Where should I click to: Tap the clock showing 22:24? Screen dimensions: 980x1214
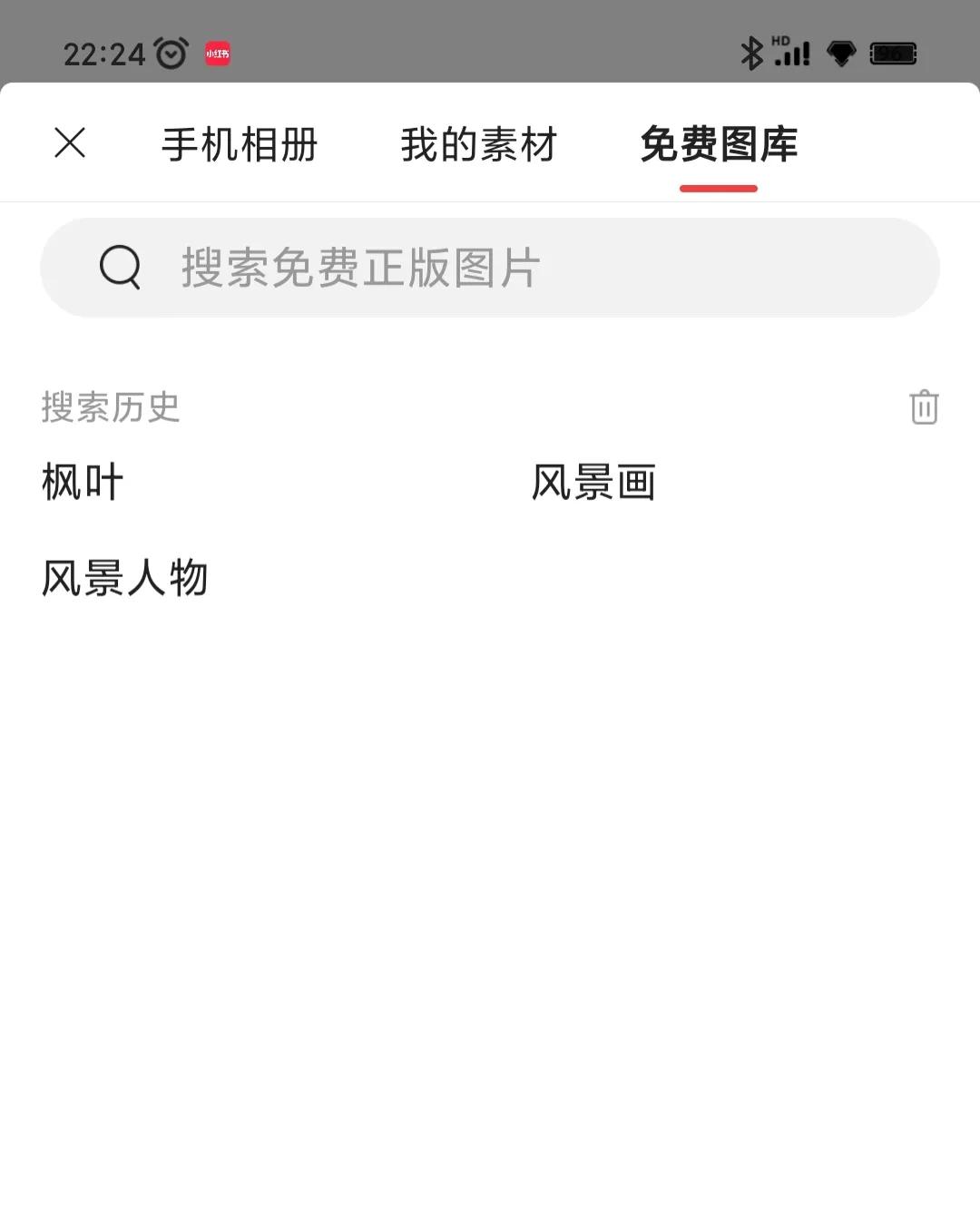coord(103,52)
